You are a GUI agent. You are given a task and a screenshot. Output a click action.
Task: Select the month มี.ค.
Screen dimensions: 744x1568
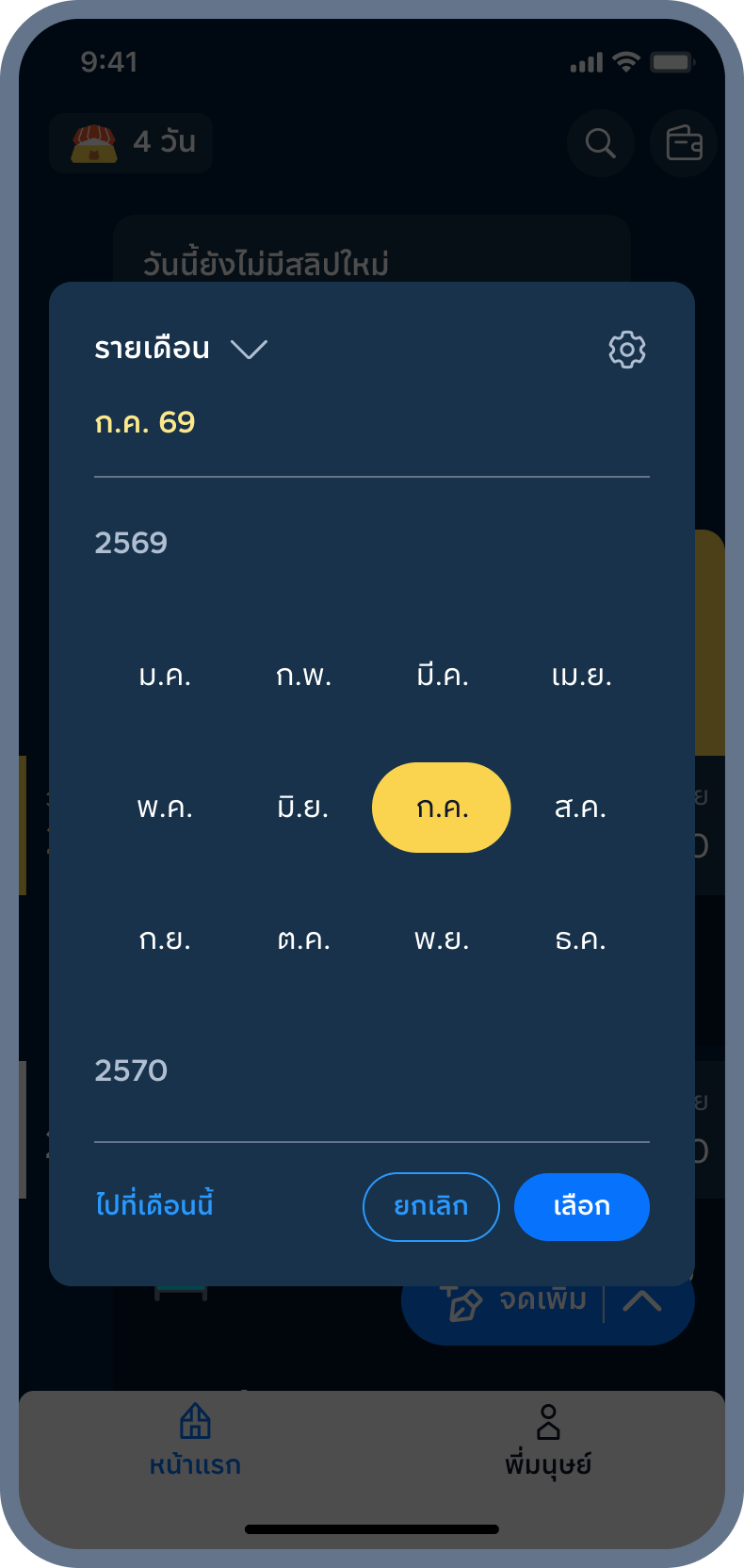(x=442, y=676)
